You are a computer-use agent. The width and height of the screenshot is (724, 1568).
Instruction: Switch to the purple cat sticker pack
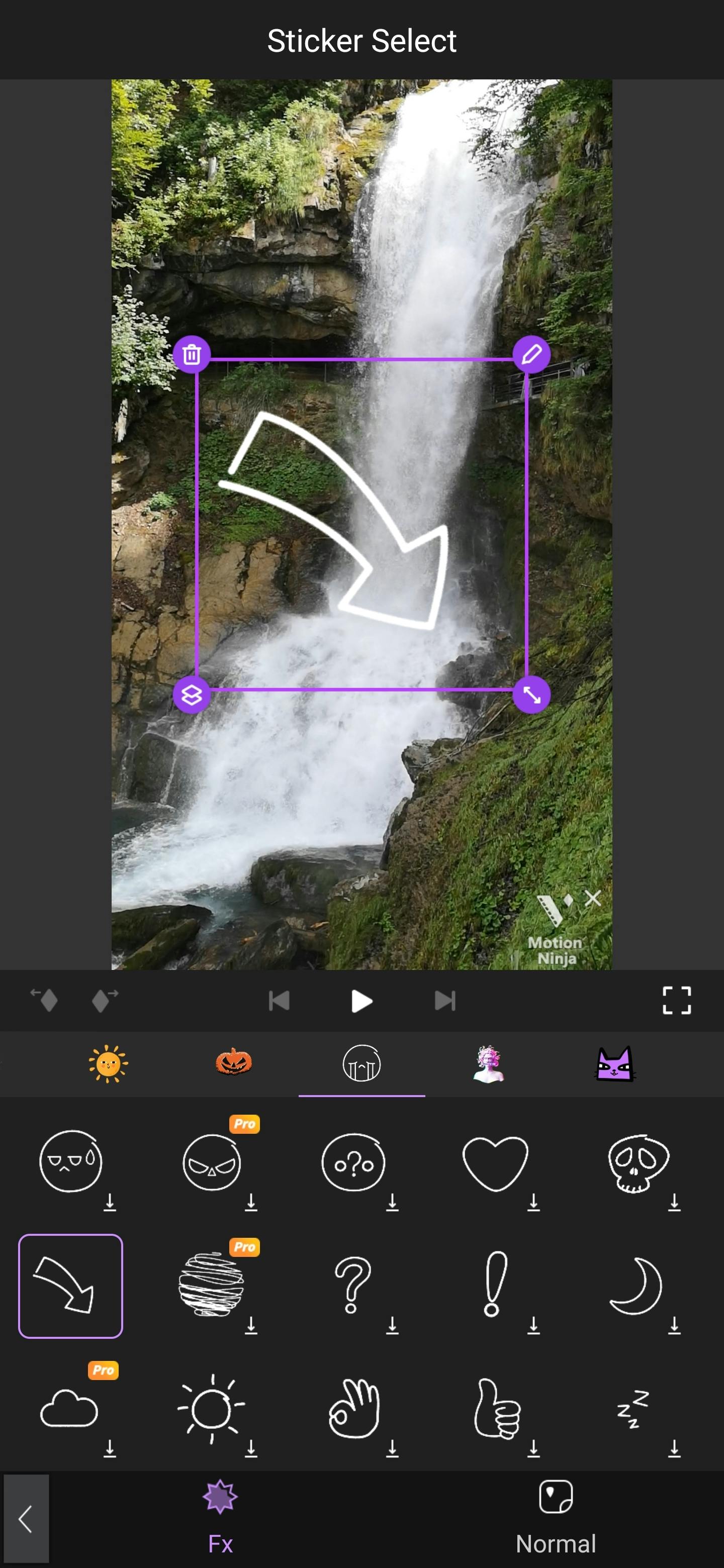coord(614,1064)
